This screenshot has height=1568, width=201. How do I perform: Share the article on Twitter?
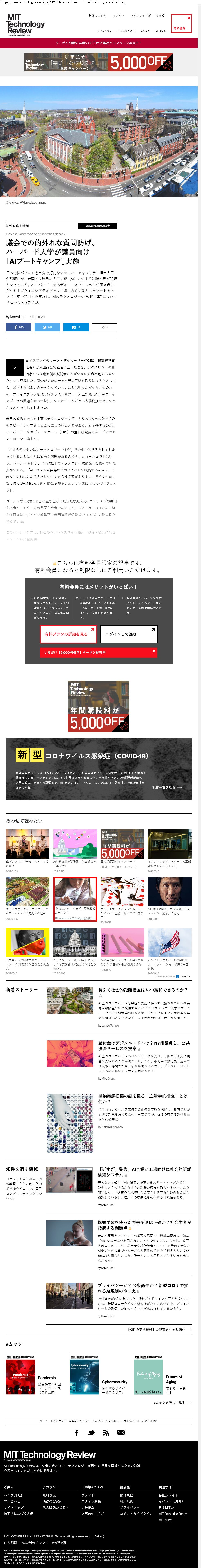pos(47,327)
